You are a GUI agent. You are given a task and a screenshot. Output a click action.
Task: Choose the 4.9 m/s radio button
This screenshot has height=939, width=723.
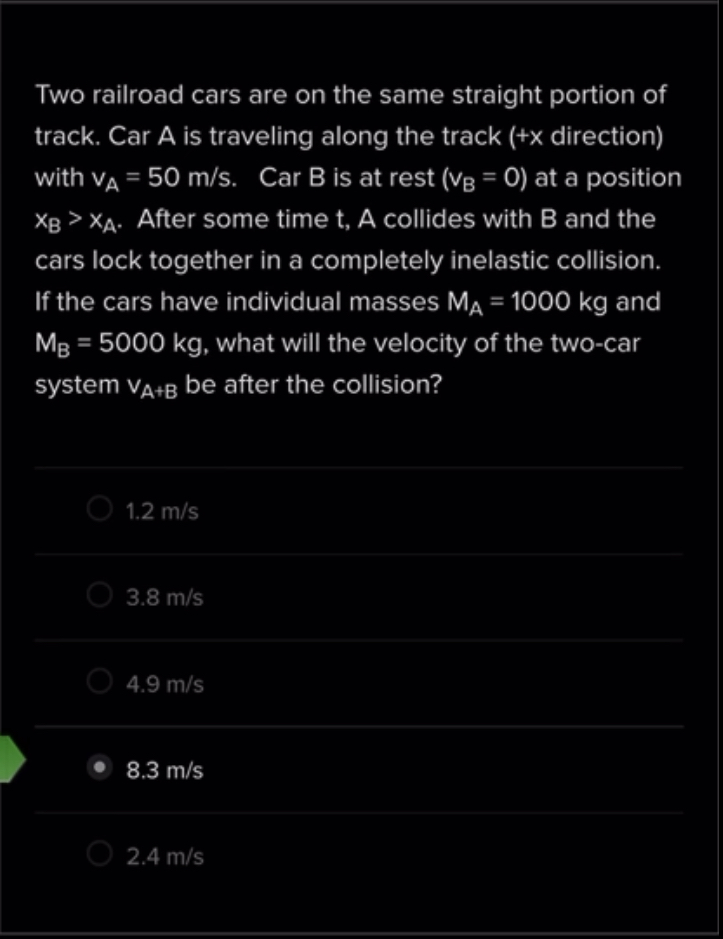point(100,684)
